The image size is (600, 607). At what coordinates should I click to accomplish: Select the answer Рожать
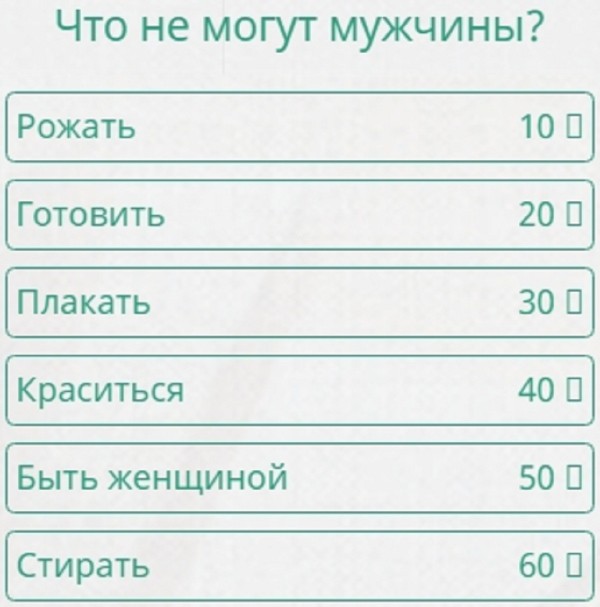tap(298, 127)
